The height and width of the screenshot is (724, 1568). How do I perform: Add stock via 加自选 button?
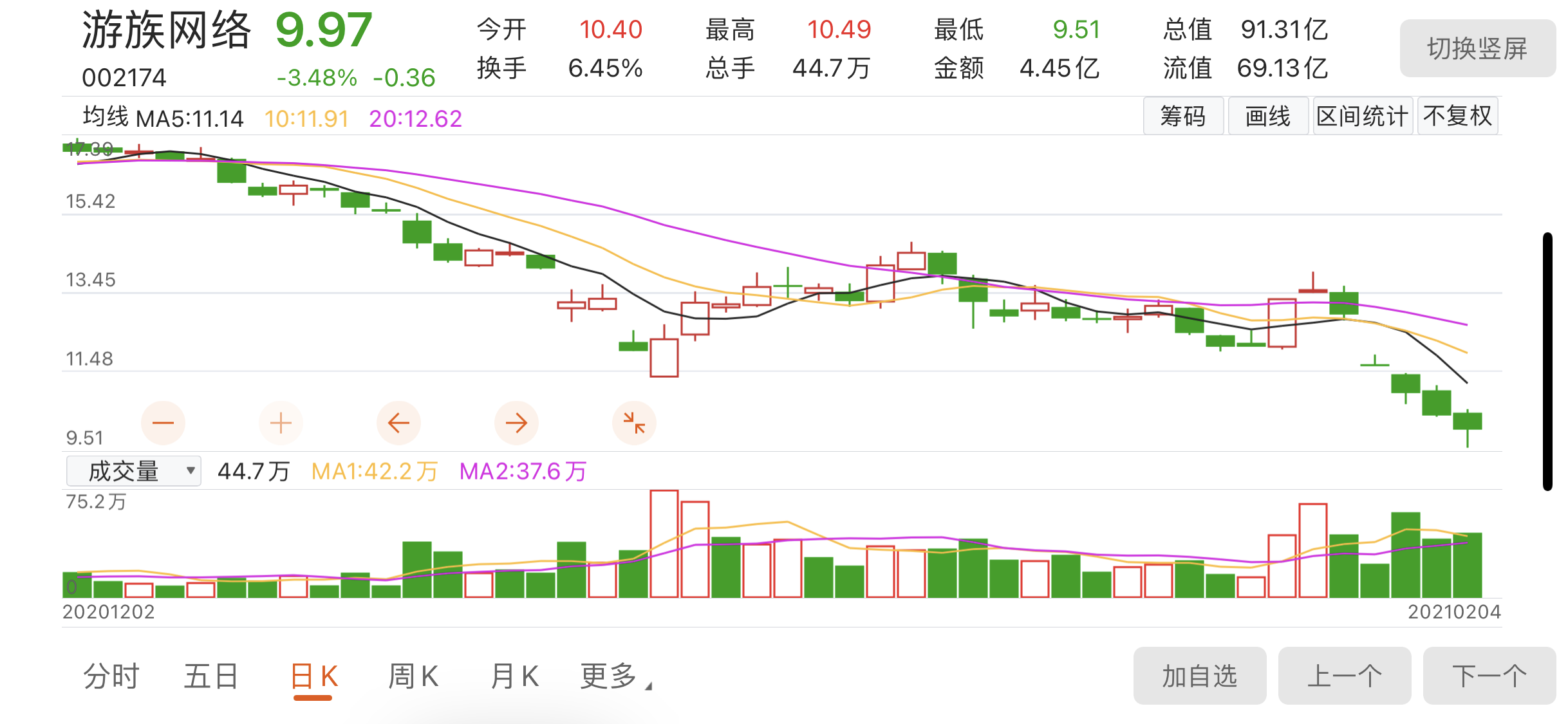pos(1199,676)
